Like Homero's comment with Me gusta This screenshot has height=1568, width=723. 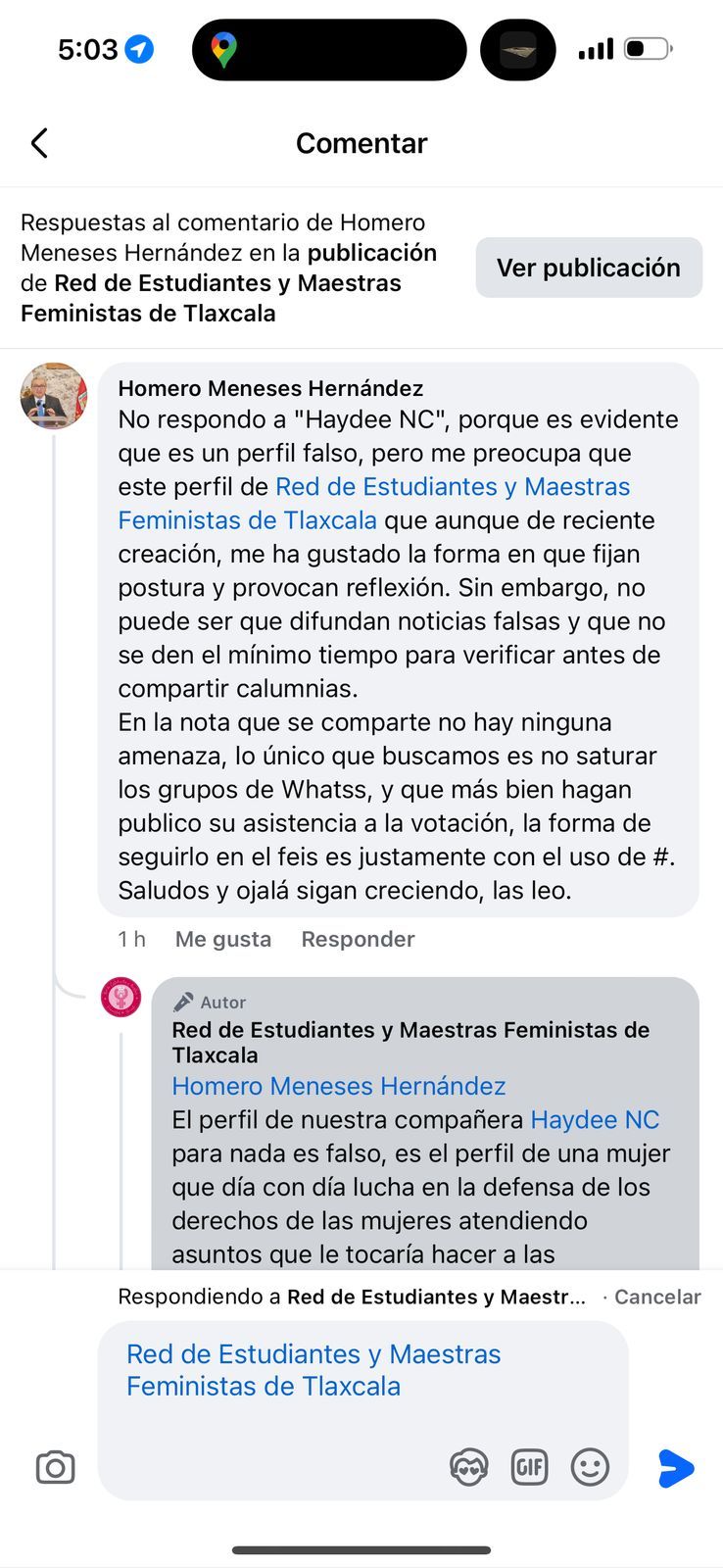pos(222,939)
